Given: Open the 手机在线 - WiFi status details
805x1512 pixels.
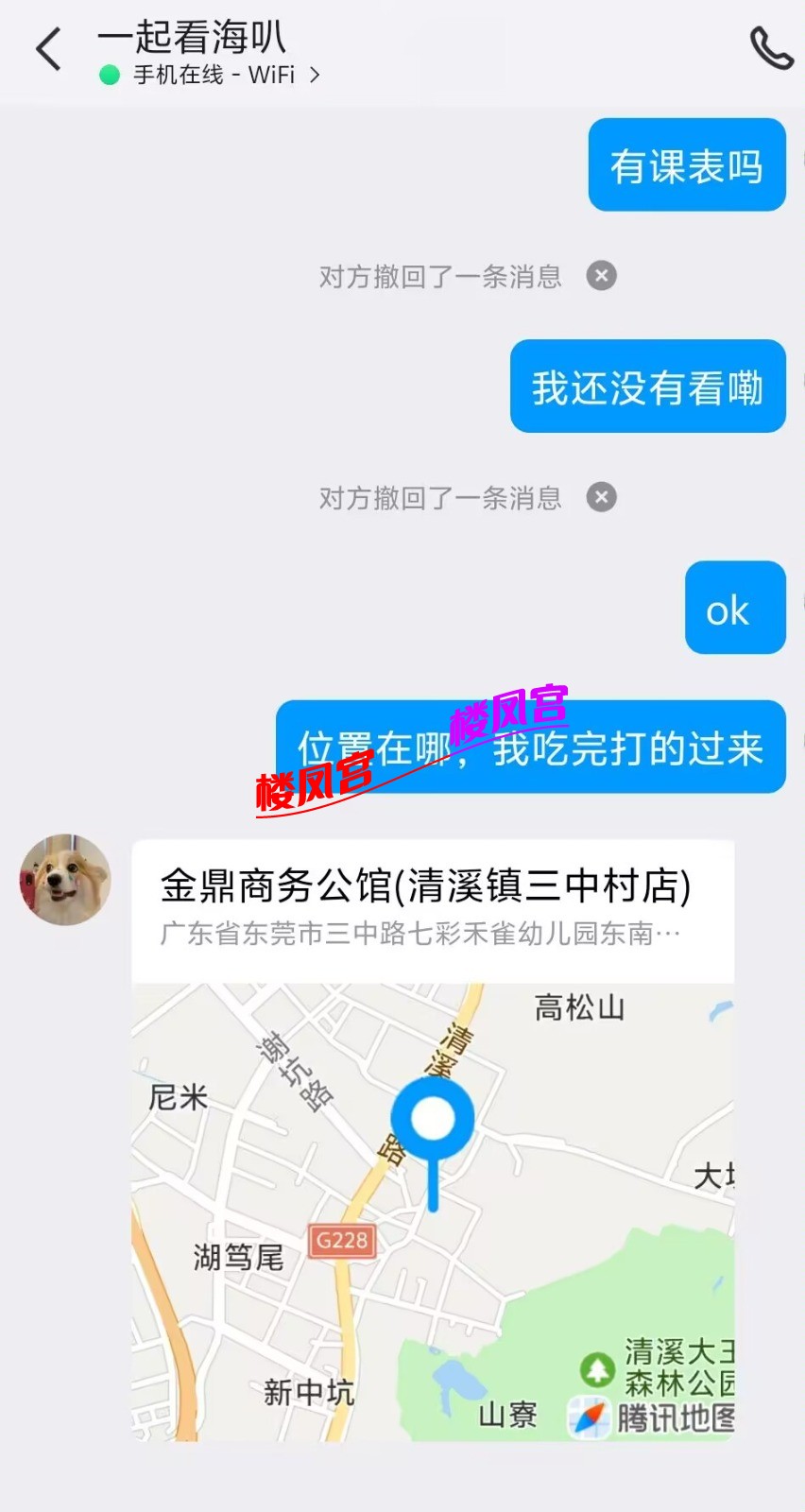Looking at the screenshot, I should coord(213,75).
